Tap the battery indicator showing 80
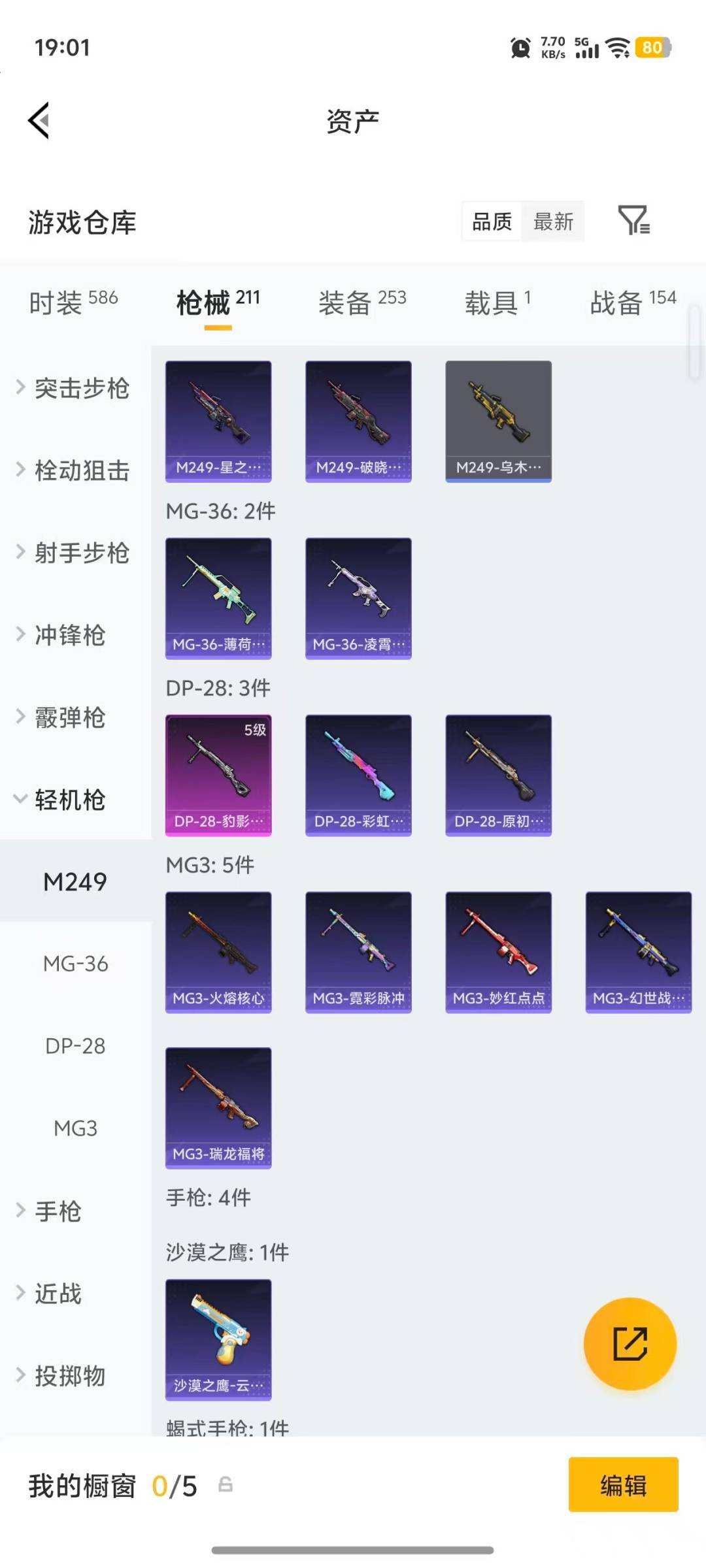 [x=652, y=48]
